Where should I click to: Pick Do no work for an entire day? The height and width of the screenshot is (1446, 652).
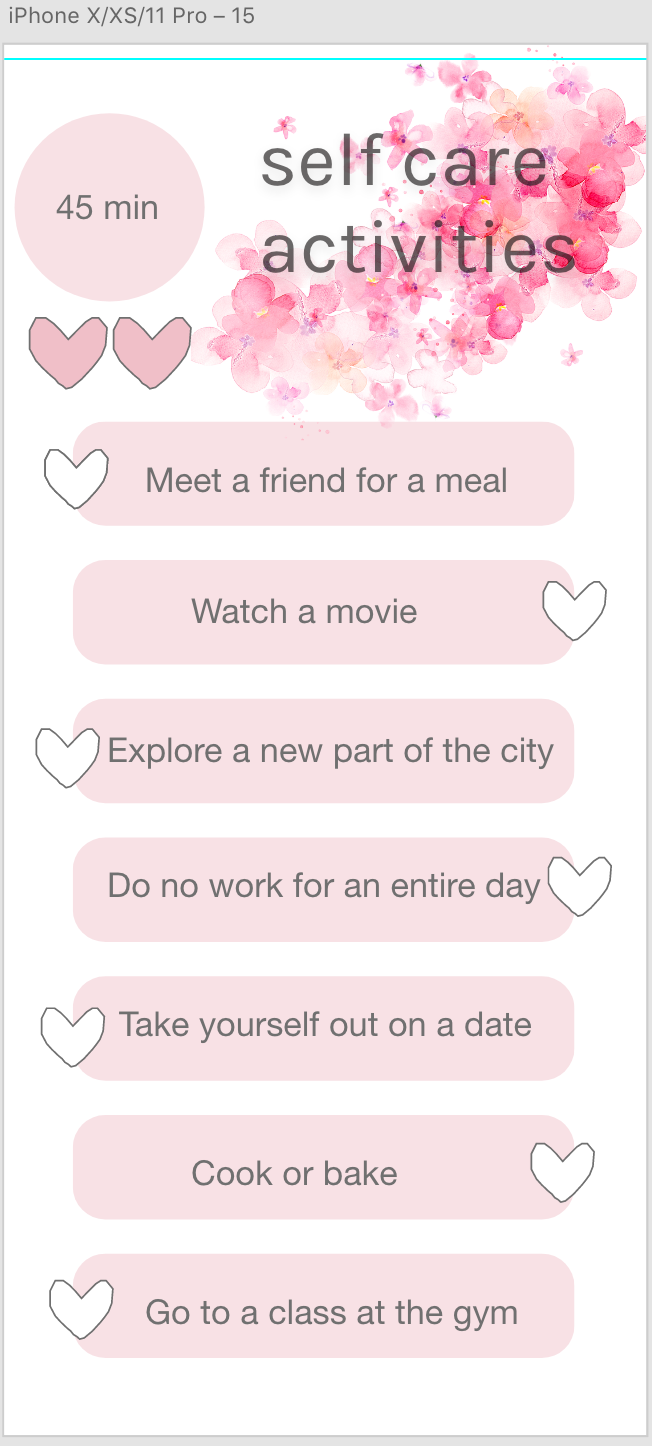(x=324, y=890)
